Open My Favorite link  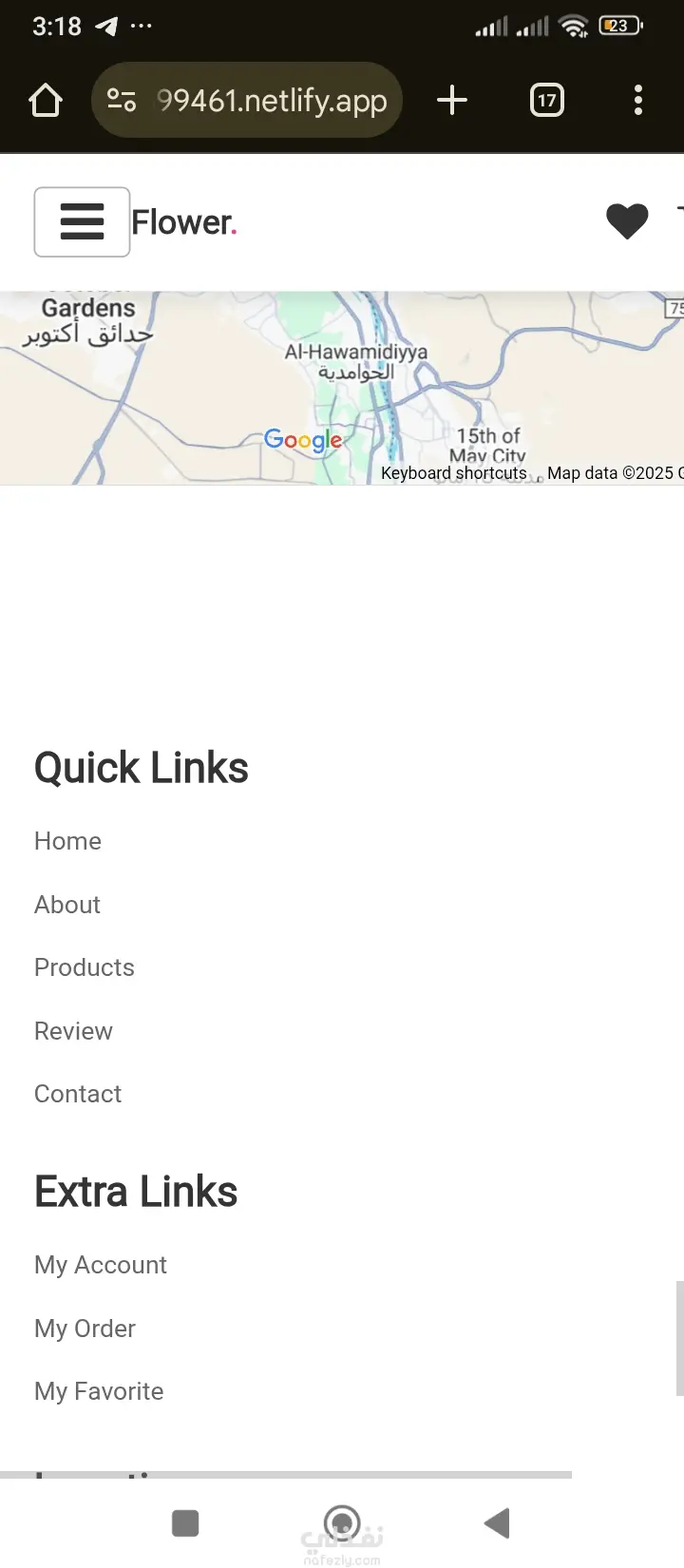click(x=99, y=1391)
